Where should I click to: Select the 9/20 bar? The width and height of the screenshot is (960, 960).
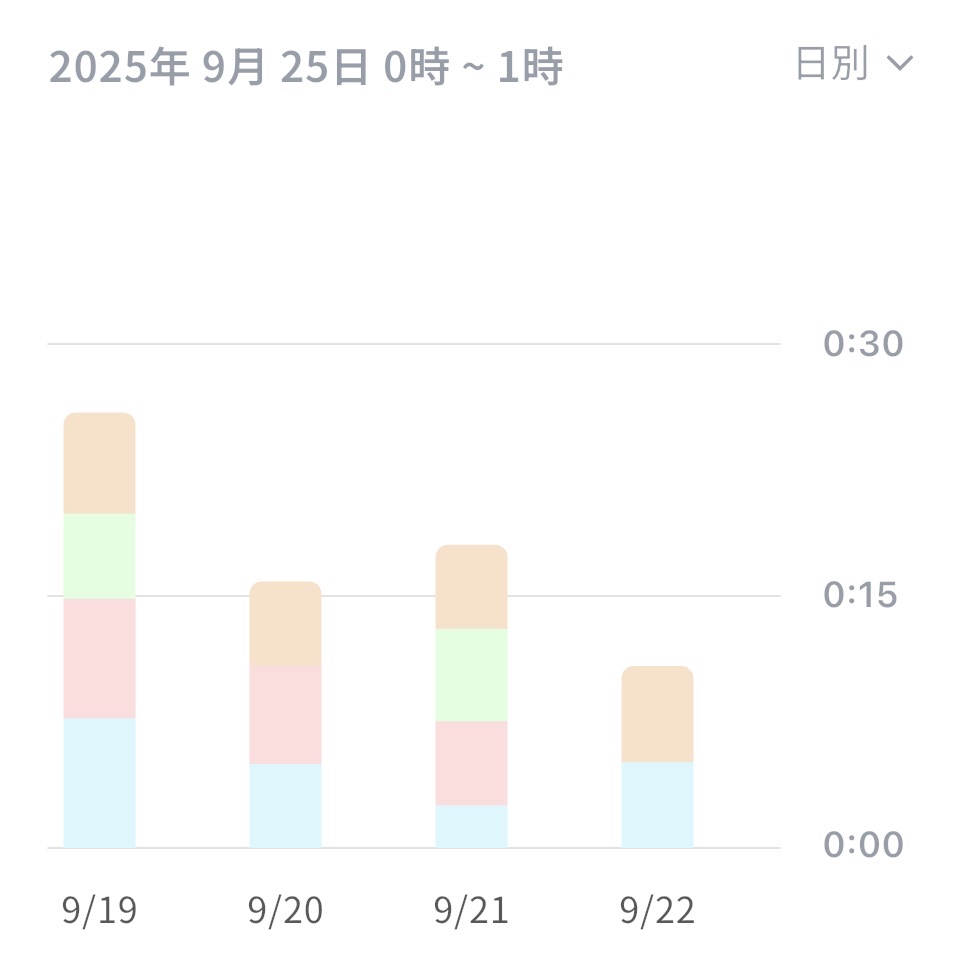pyautogui.click(x=285, y=715)
